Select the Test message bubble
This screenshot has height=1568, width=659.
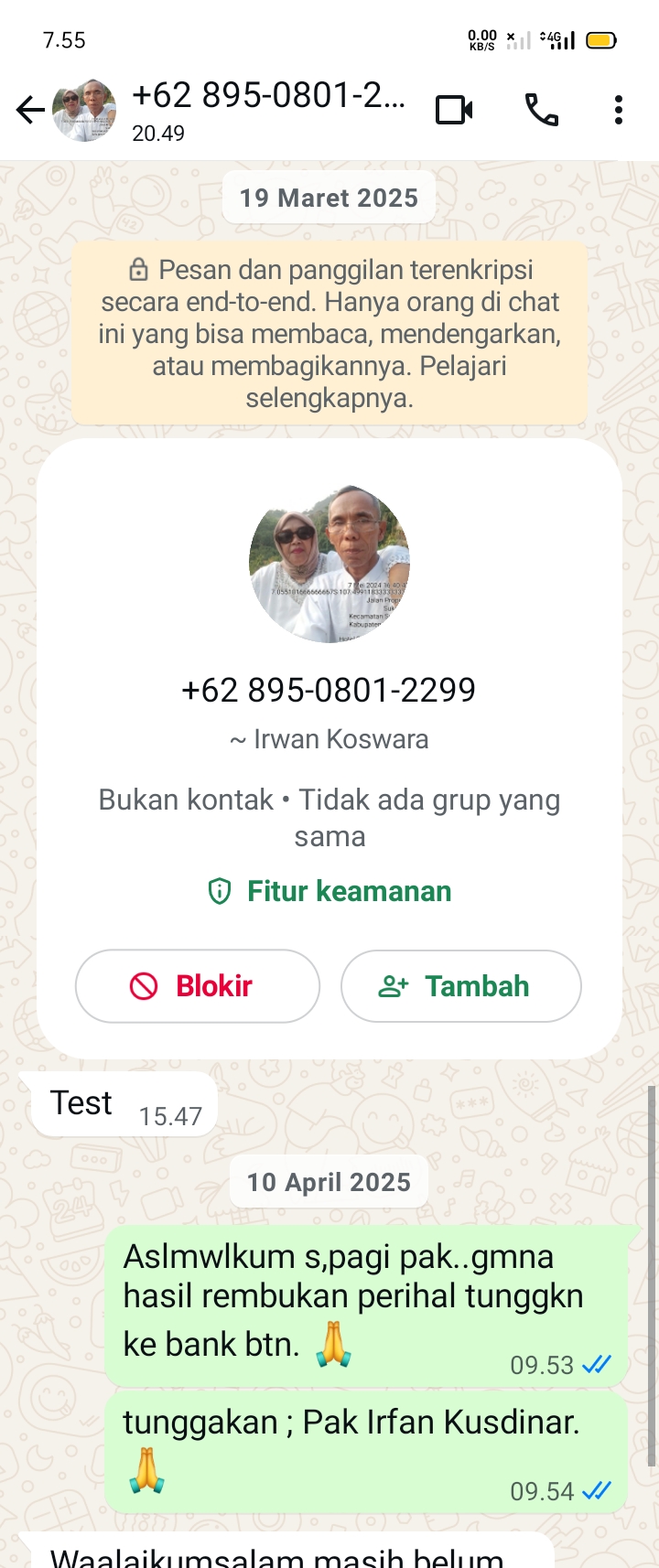pyautogui.click(x=124, y=1103)
